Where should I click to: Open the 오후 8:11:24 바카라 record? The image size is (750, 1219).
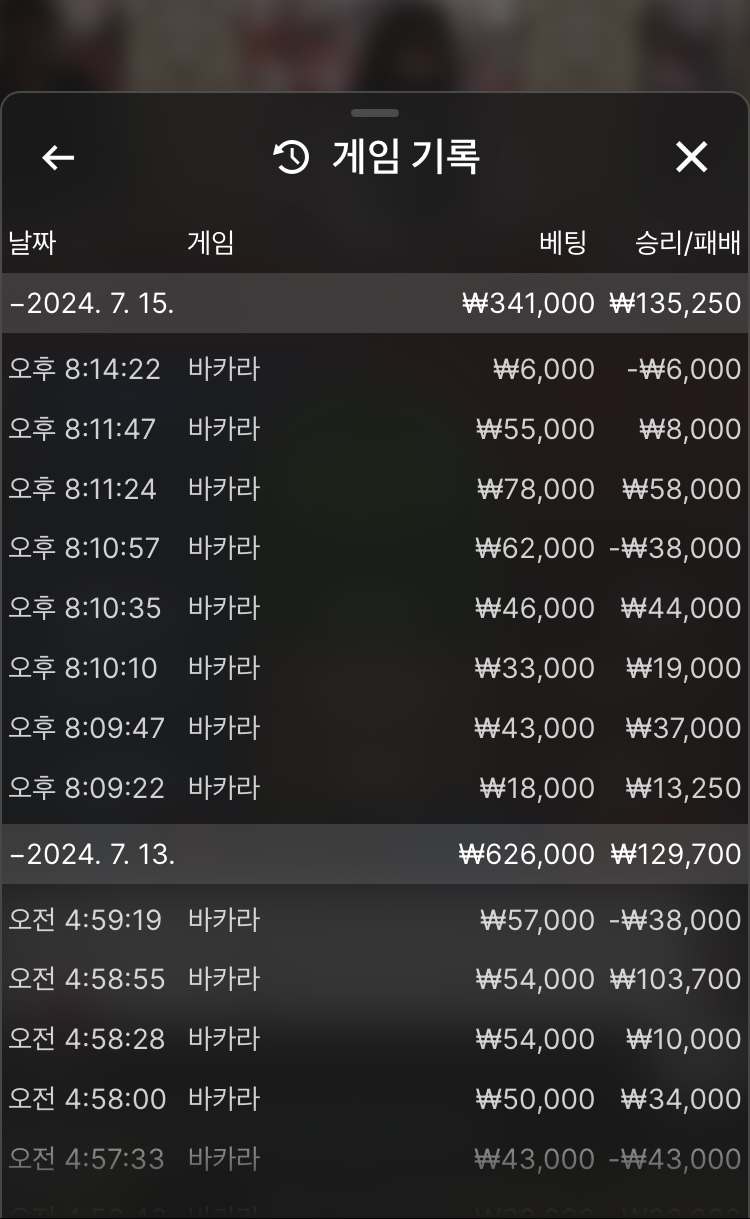(x=375, y=489)
